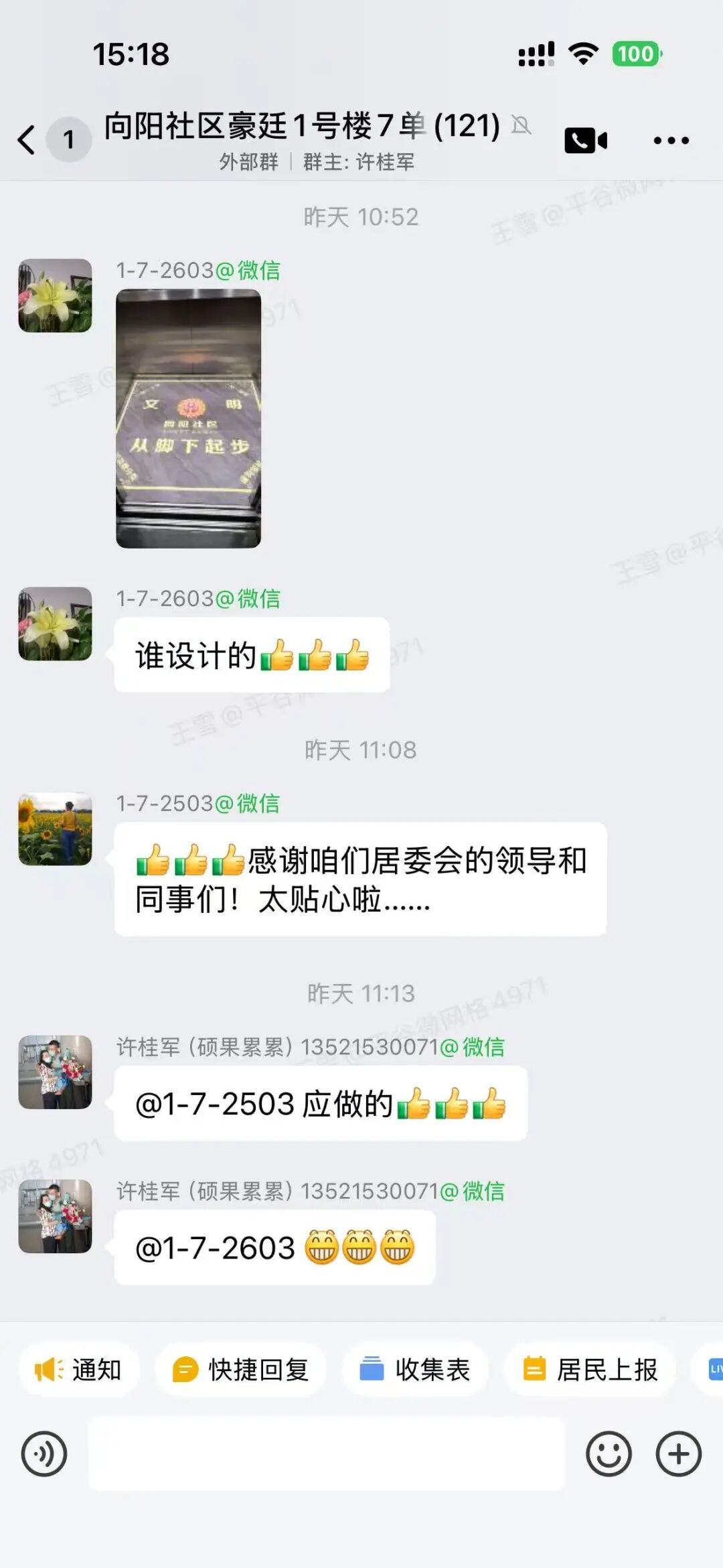Viewport: 723px width, 1568px height.
Task: Go back to the chat list
Action: (27, 139)
